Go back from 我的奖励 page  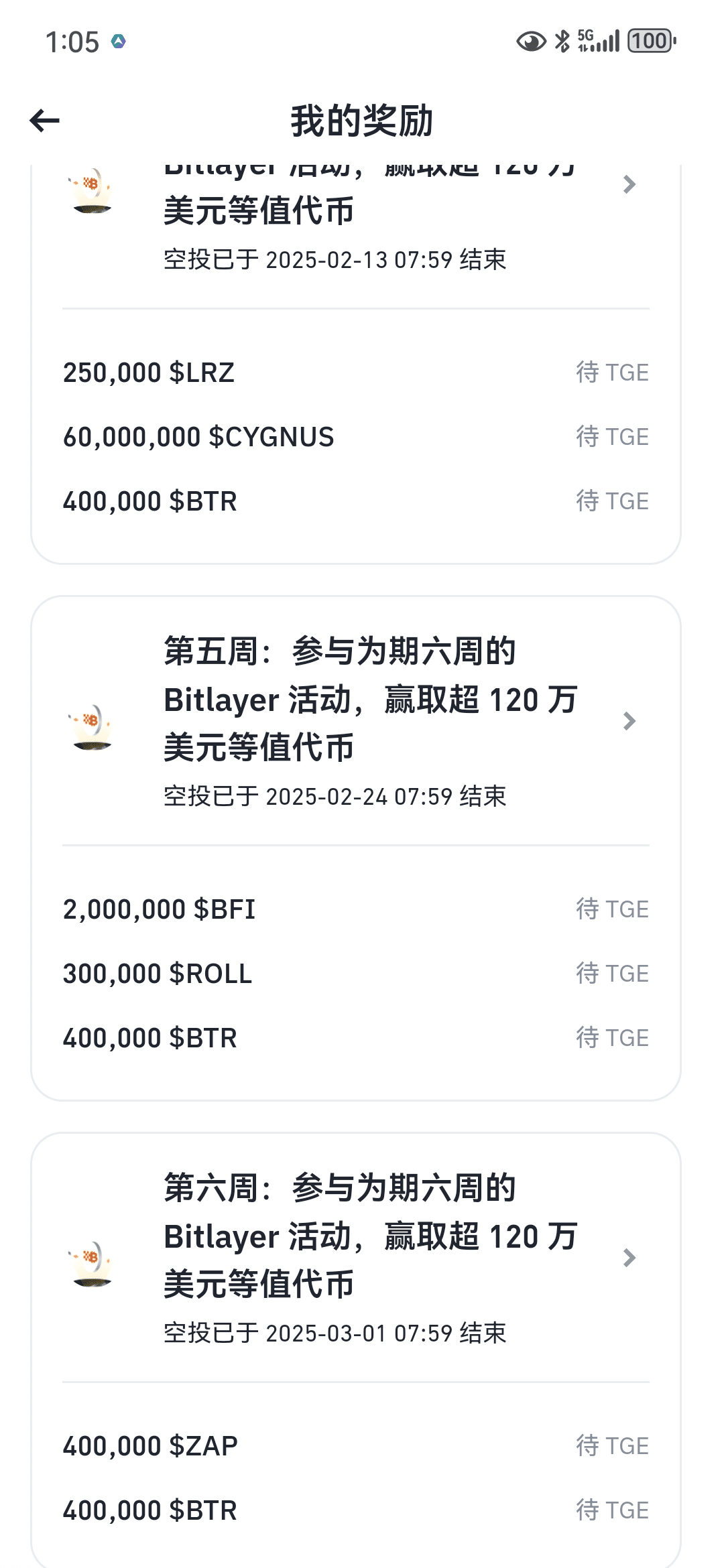pos(45,121)
